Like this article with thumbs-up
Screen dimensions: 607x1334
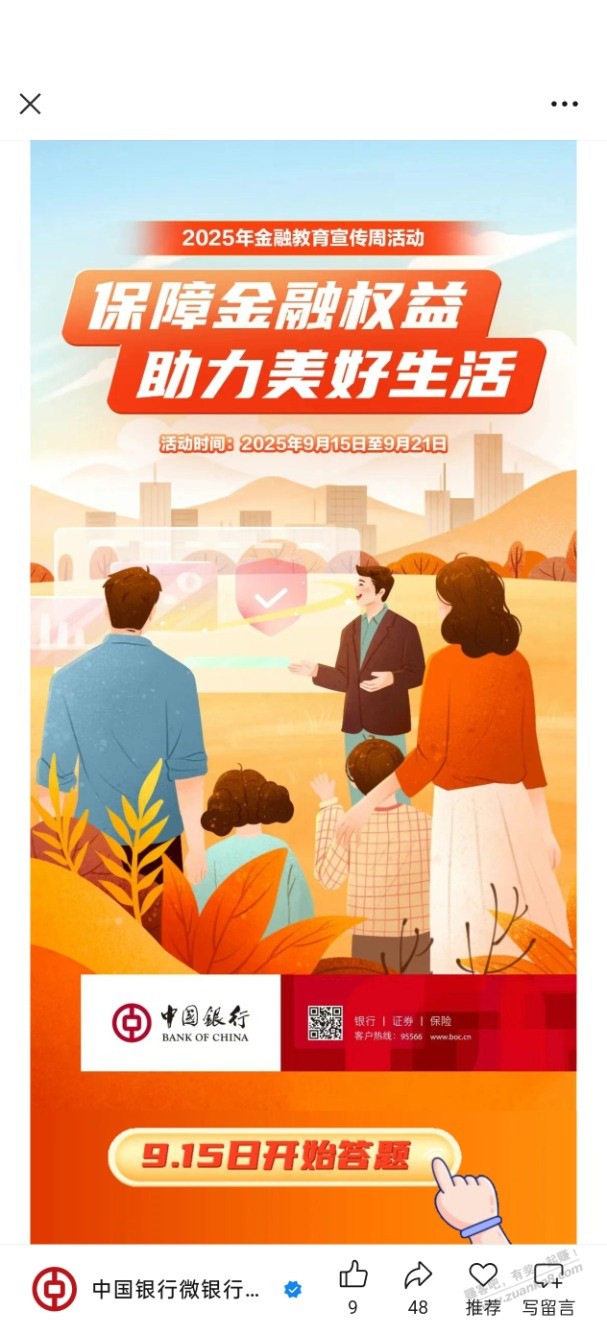pos(353,1276)
